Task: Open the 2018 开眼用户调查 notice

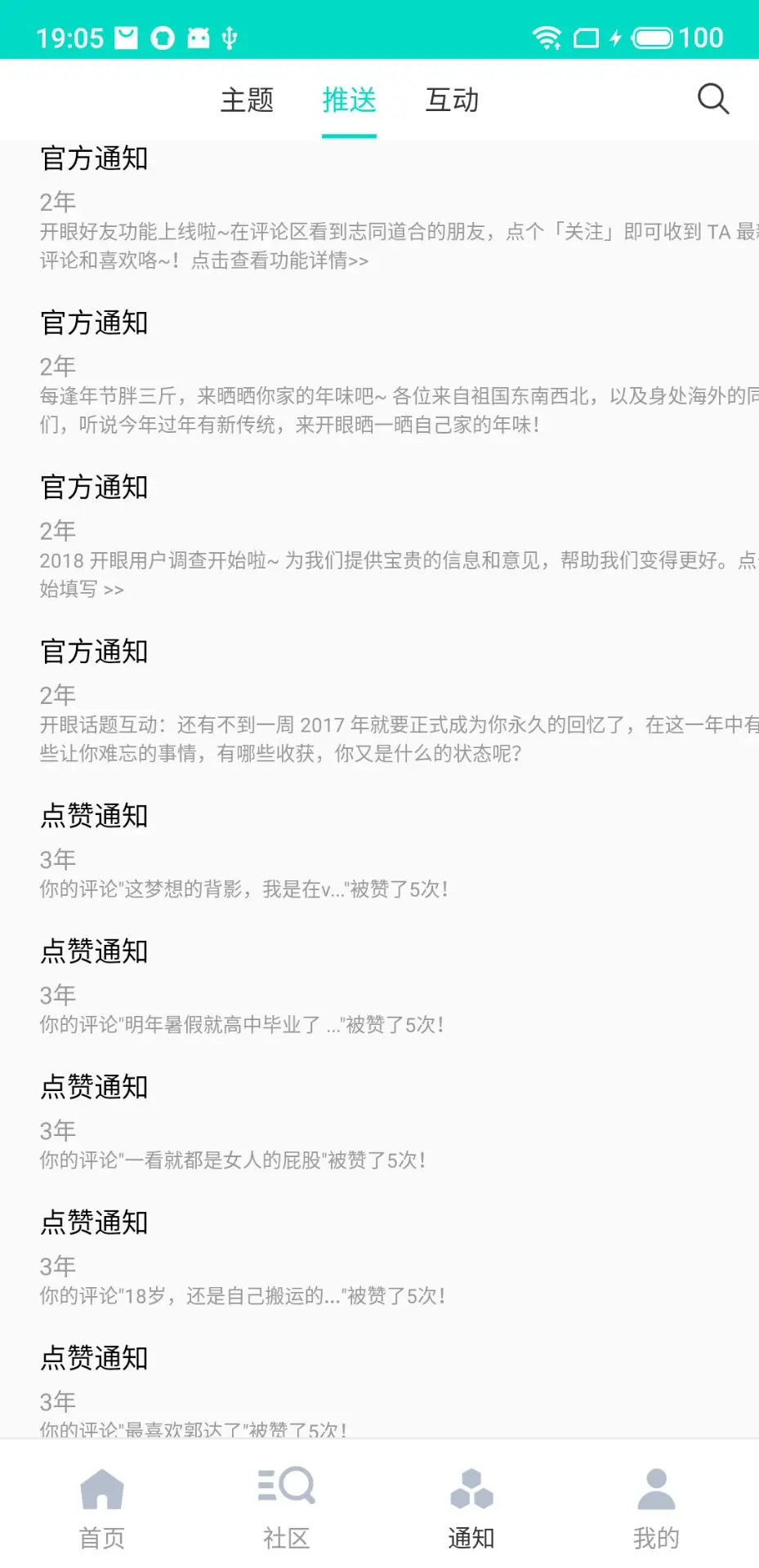Action: (x=379, y=536)
